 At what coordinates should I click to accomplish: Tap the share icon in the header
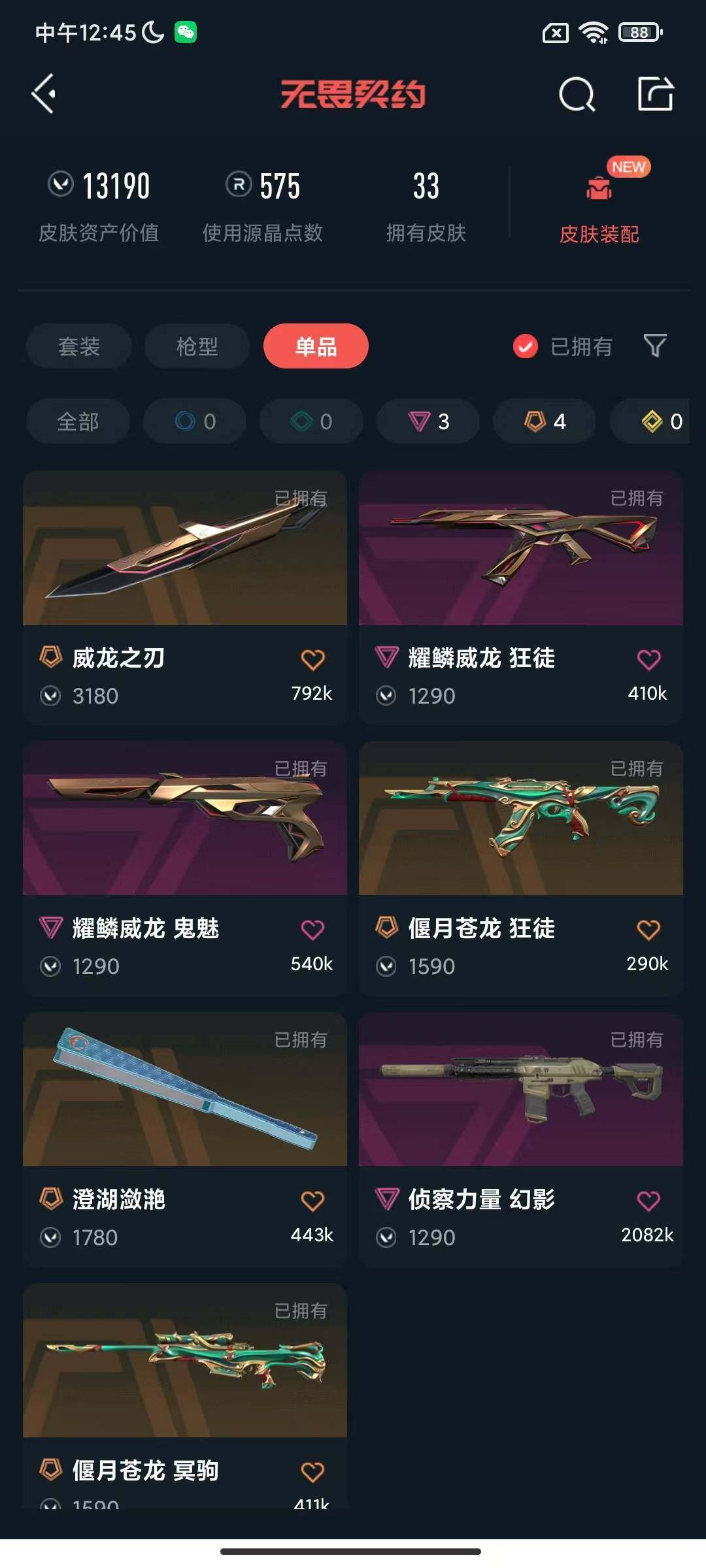click(x=655, y=94)
